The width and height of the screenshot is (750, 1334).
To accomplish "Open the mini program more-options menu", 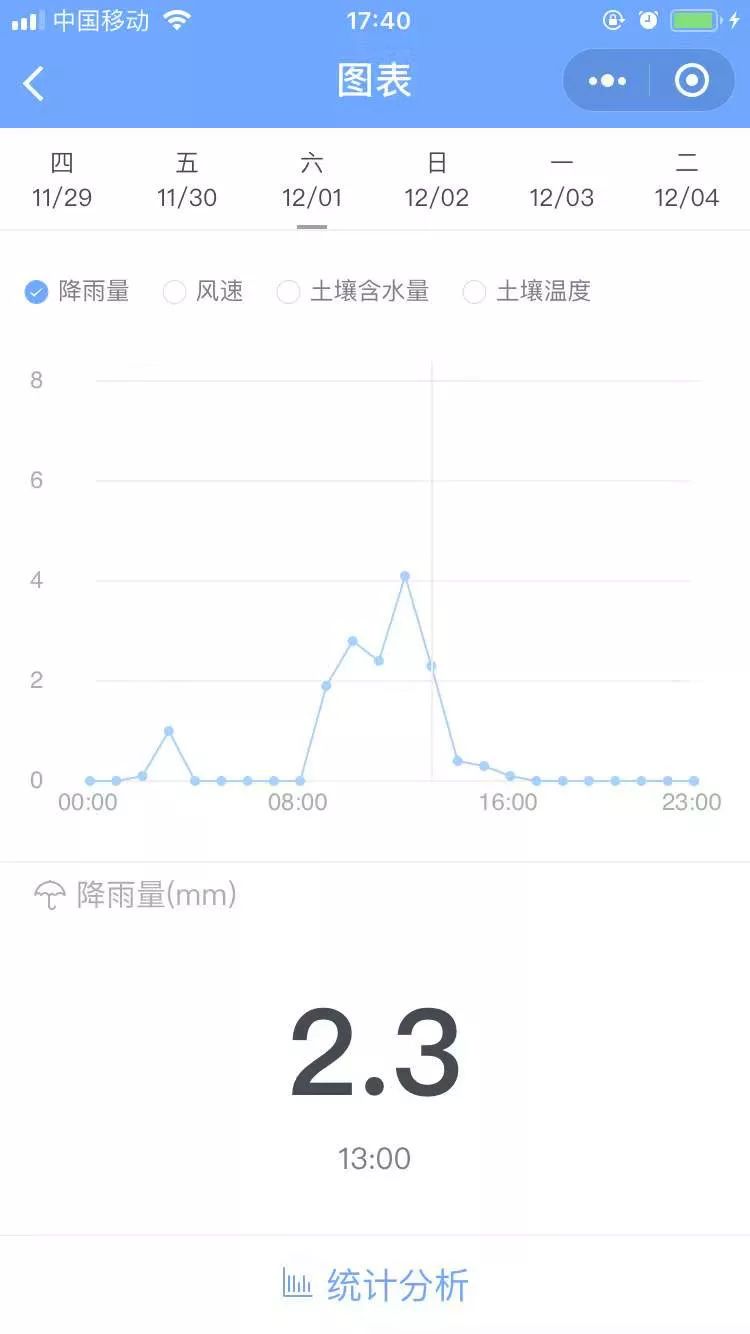I will [x=607, y=81].
